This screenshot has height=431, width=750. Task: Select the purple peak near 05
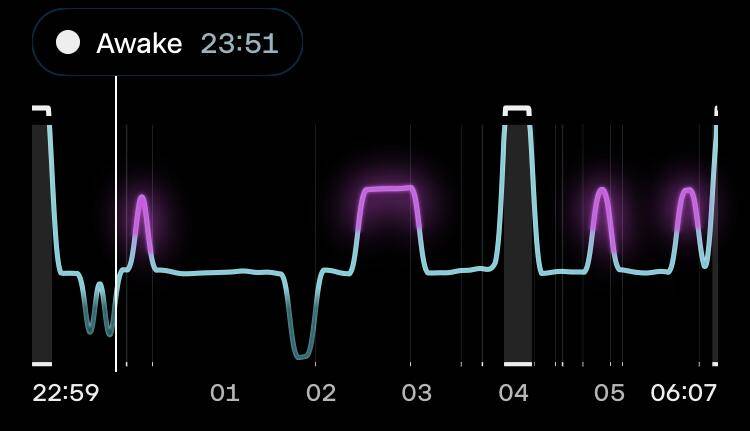click(601, 193)
